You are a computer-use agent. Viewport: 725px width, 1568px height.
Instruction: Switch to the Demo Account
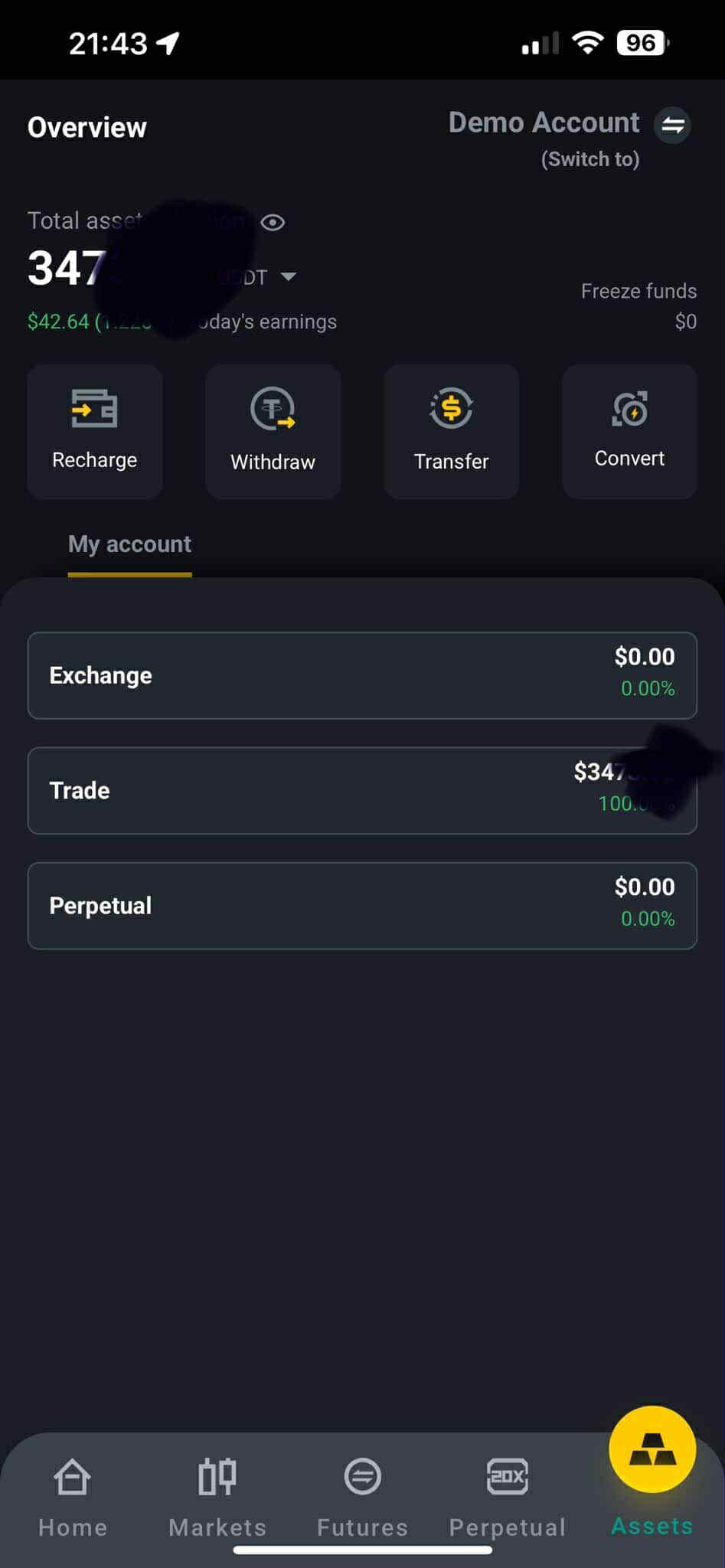click(672, 125)
